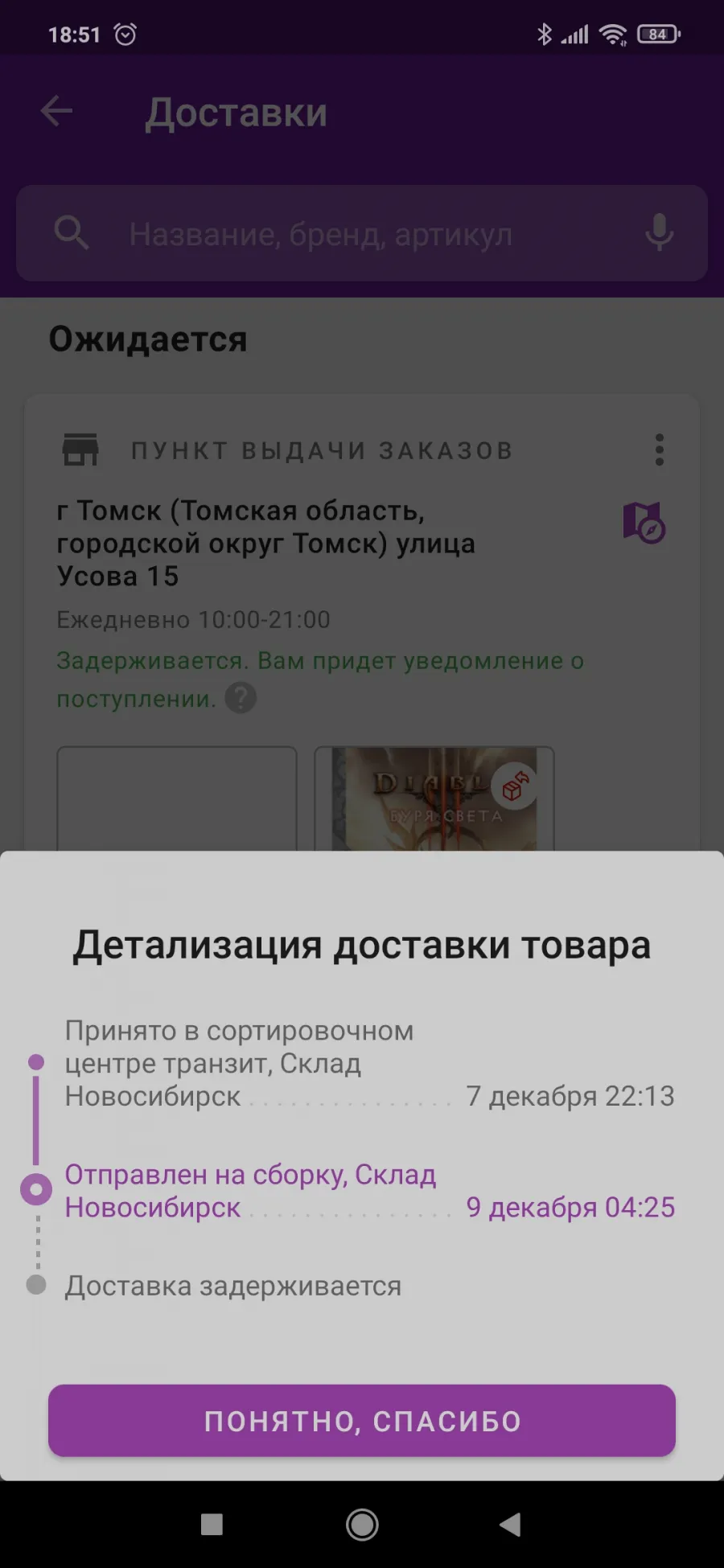Open the product search field
Viewport: 724px width, 1568px height.
coord(362,233)
